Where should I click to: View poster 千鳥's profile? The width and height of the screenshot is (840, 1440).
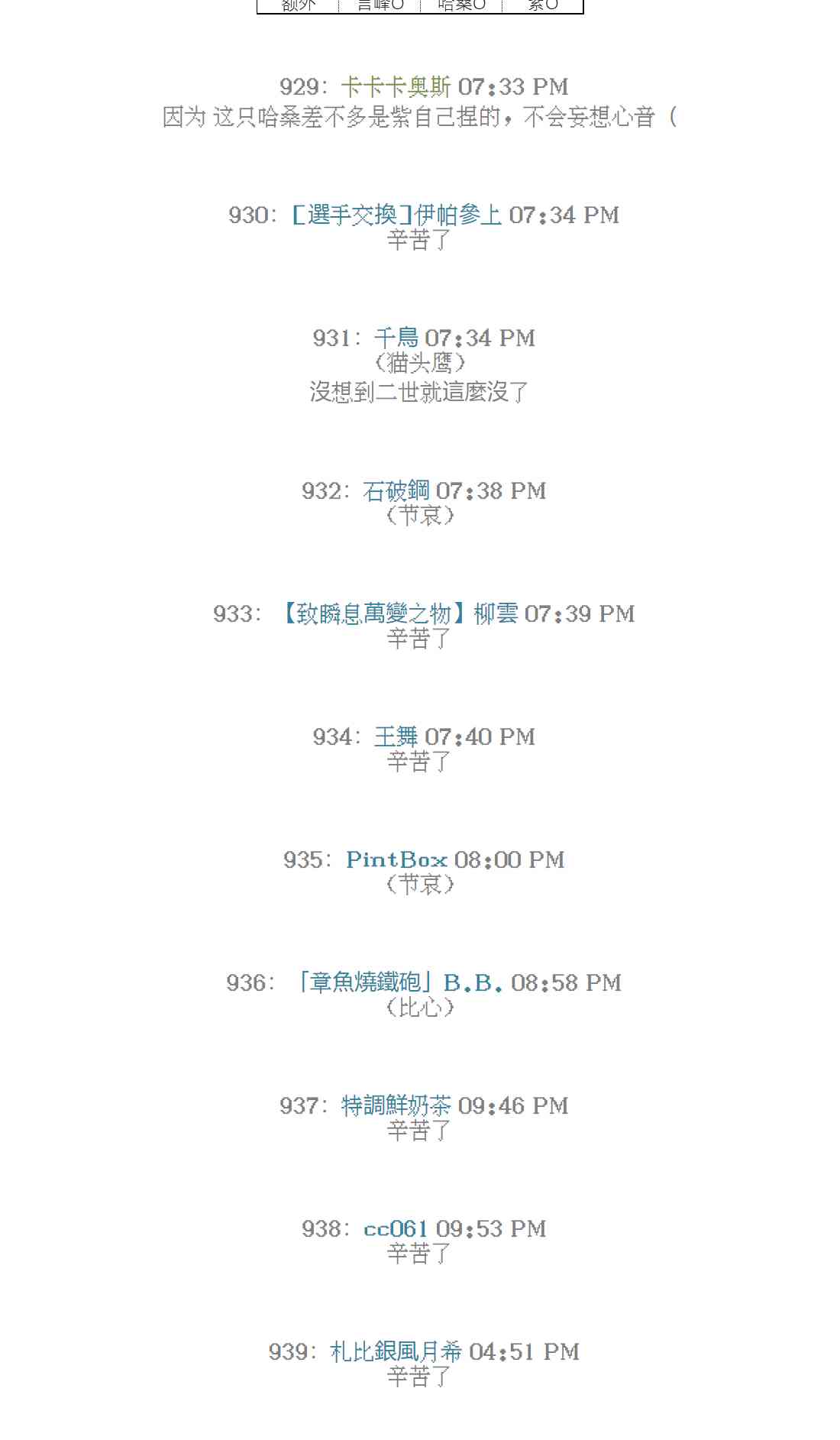[396, 338]
